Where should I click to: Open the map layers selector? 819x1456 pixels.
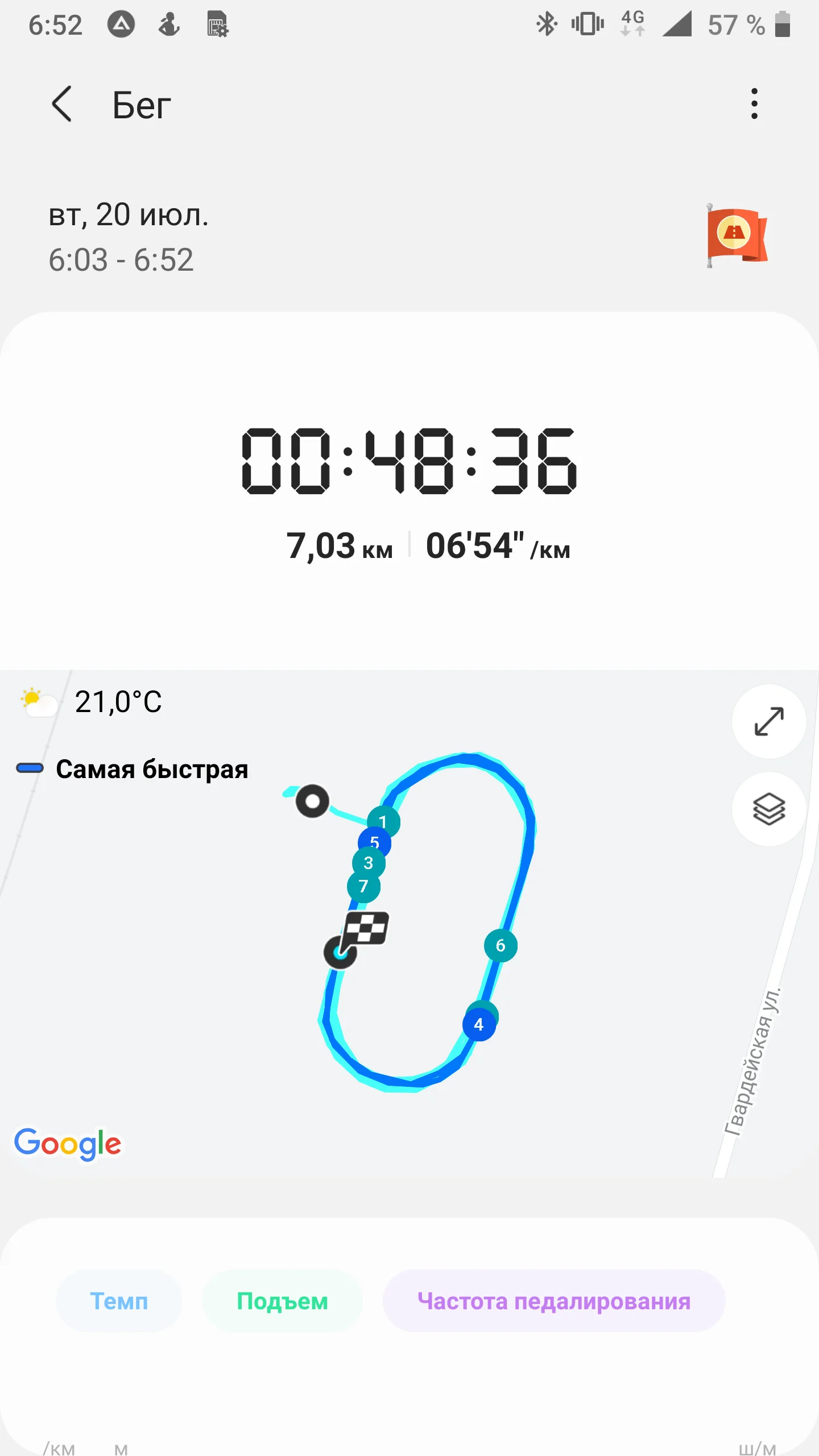pyautogui.click(x=768, y=809)
